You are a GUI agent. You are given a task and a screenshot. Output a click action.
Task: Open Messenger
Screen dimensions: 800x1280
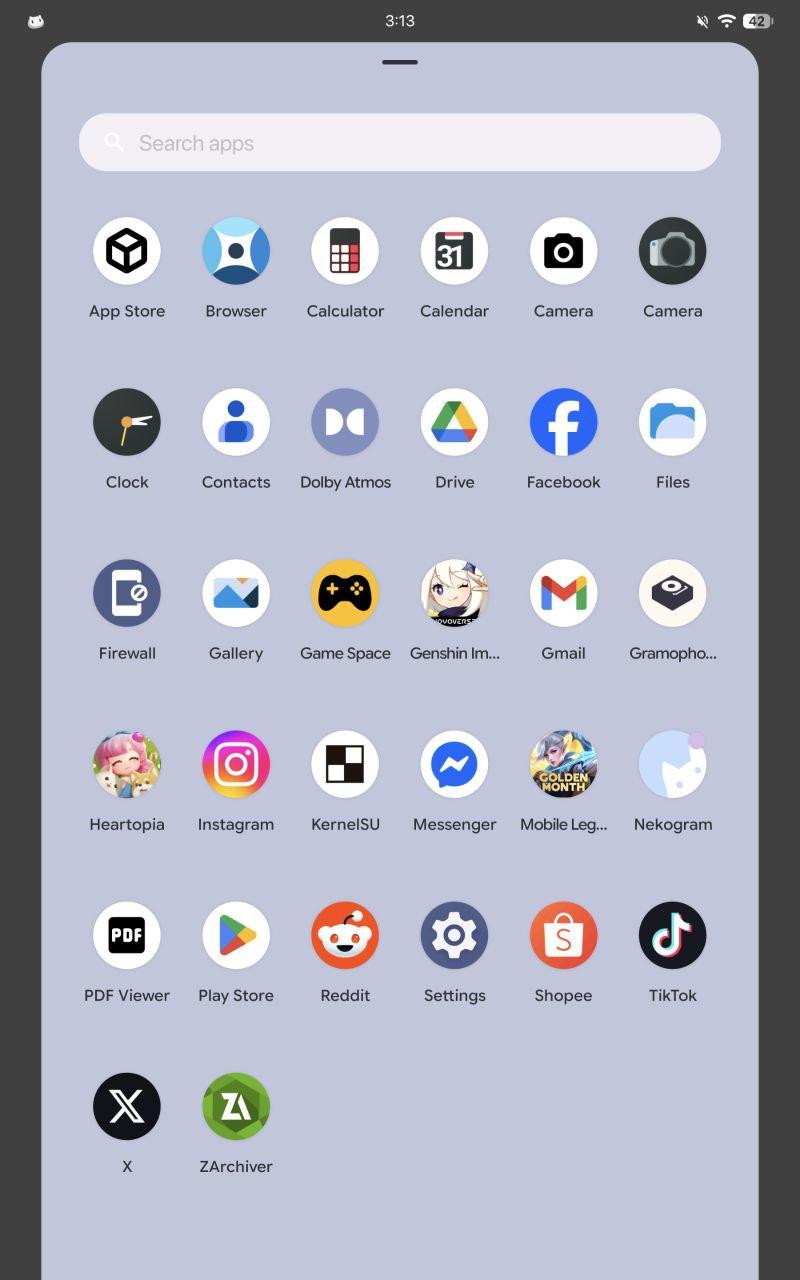454,764
